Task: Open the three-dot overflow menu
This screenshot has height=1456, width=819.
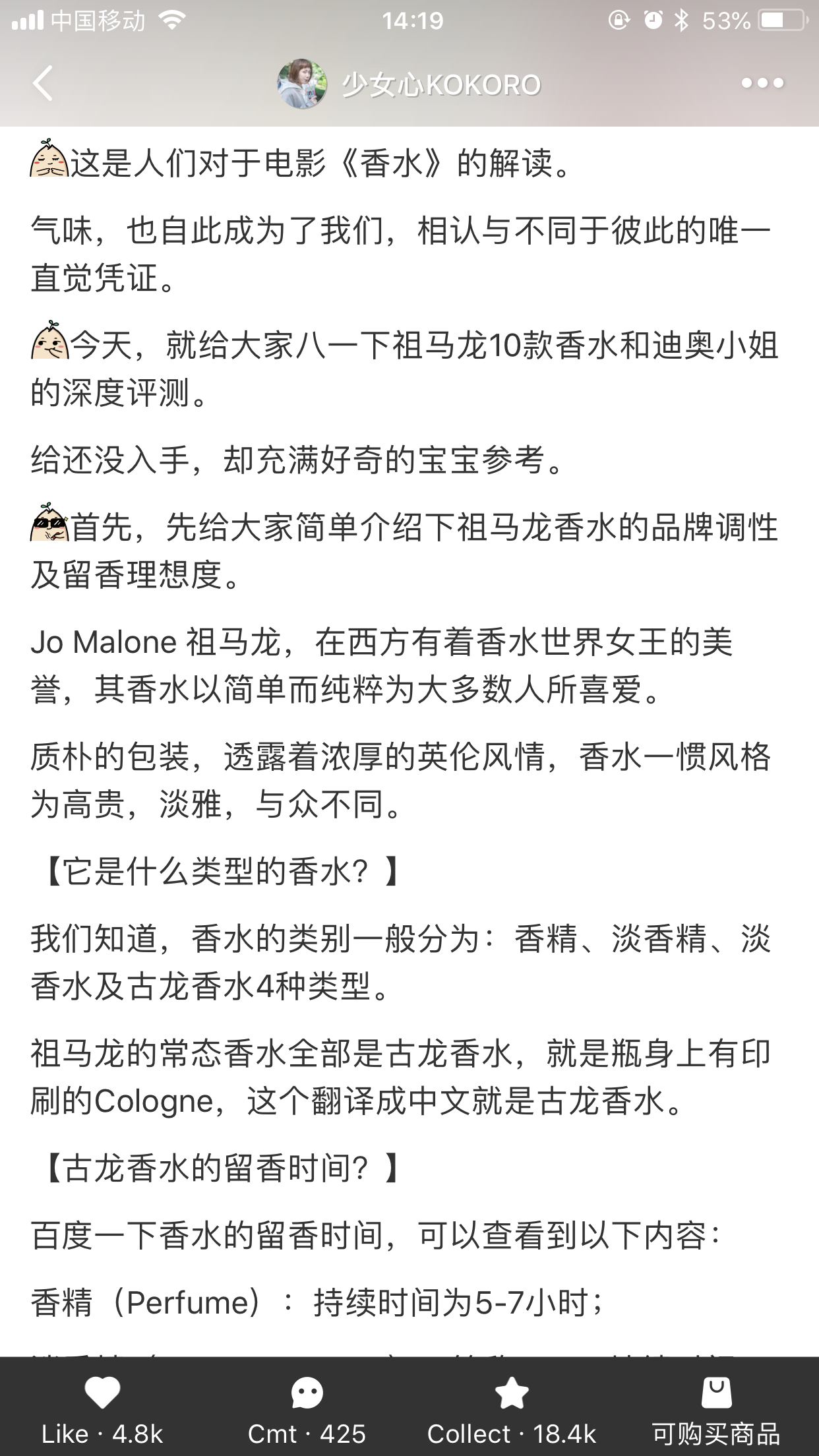Action: pos(762,84)
